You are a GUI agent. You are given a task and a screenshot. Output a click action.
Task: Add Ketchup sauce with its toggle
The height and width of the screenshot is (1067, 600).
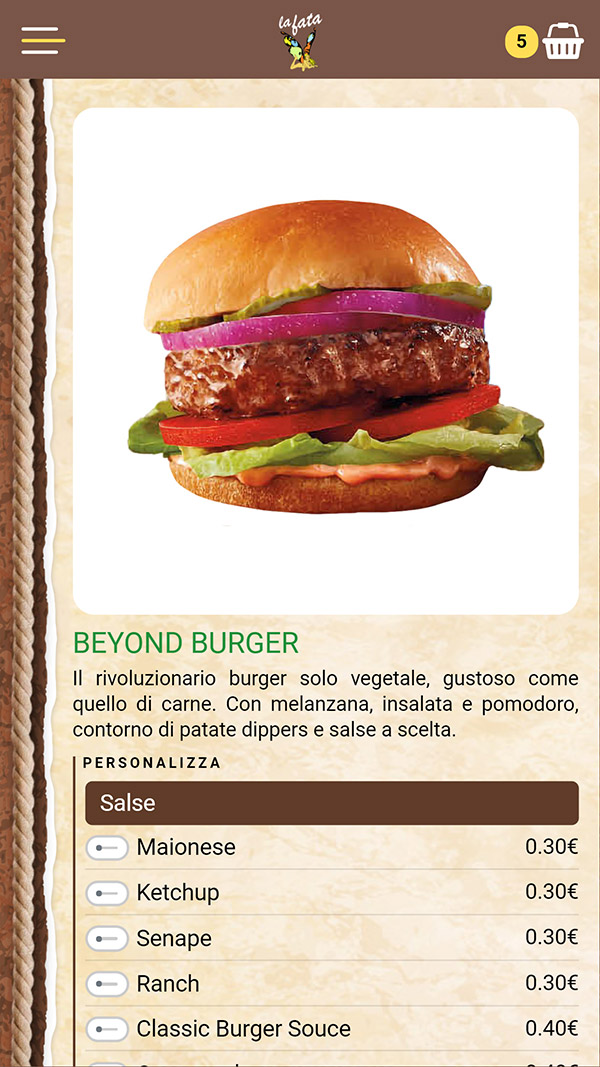coord(107,893)
